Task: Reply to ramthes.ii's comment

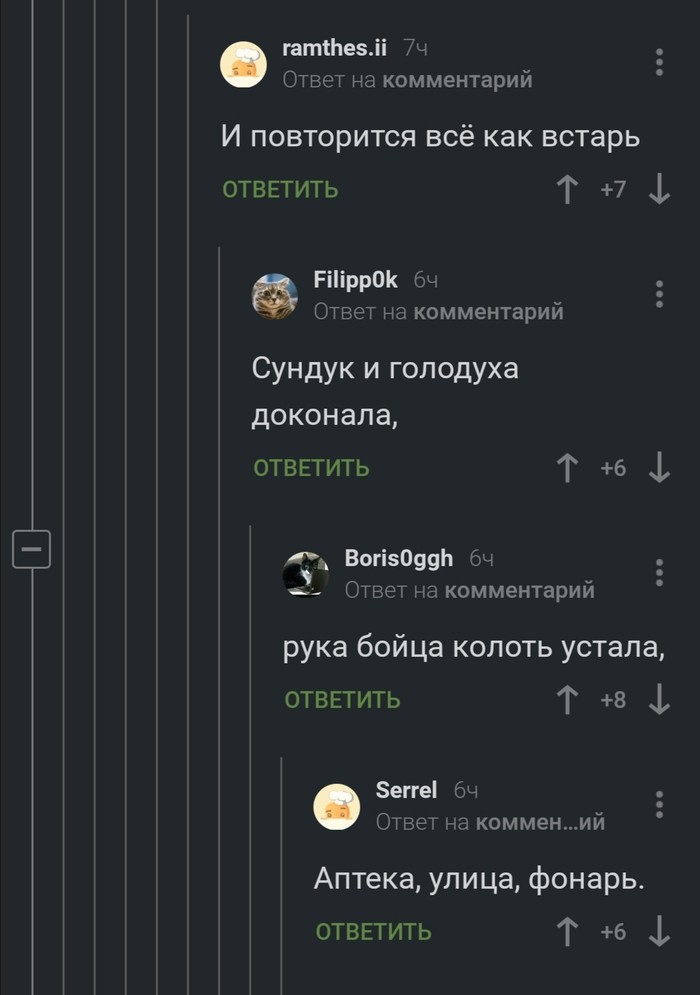Action: tap(280, 189)
